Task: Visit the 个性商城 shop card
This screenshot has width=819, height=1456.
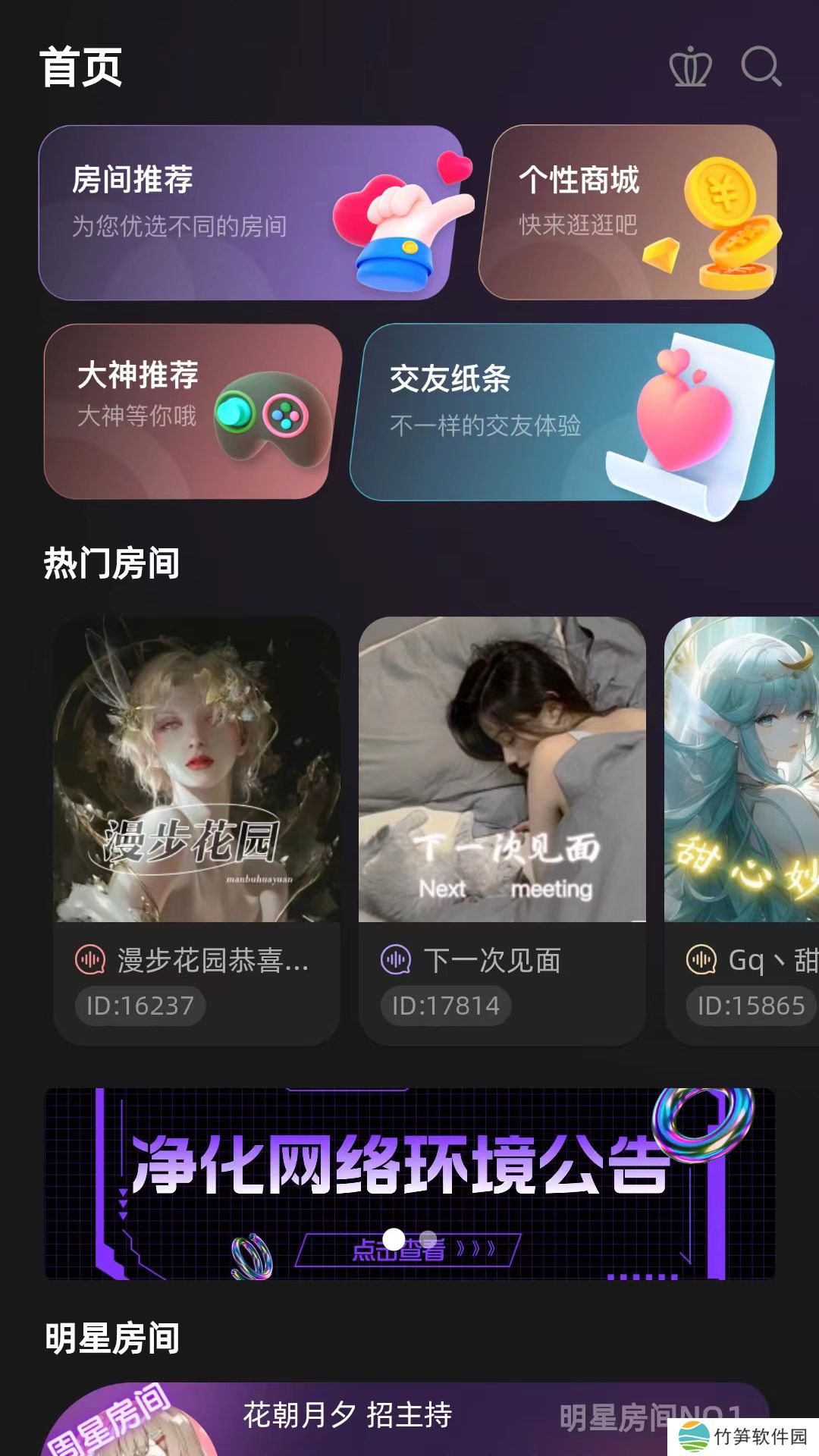Action: (x=628, y=212)
